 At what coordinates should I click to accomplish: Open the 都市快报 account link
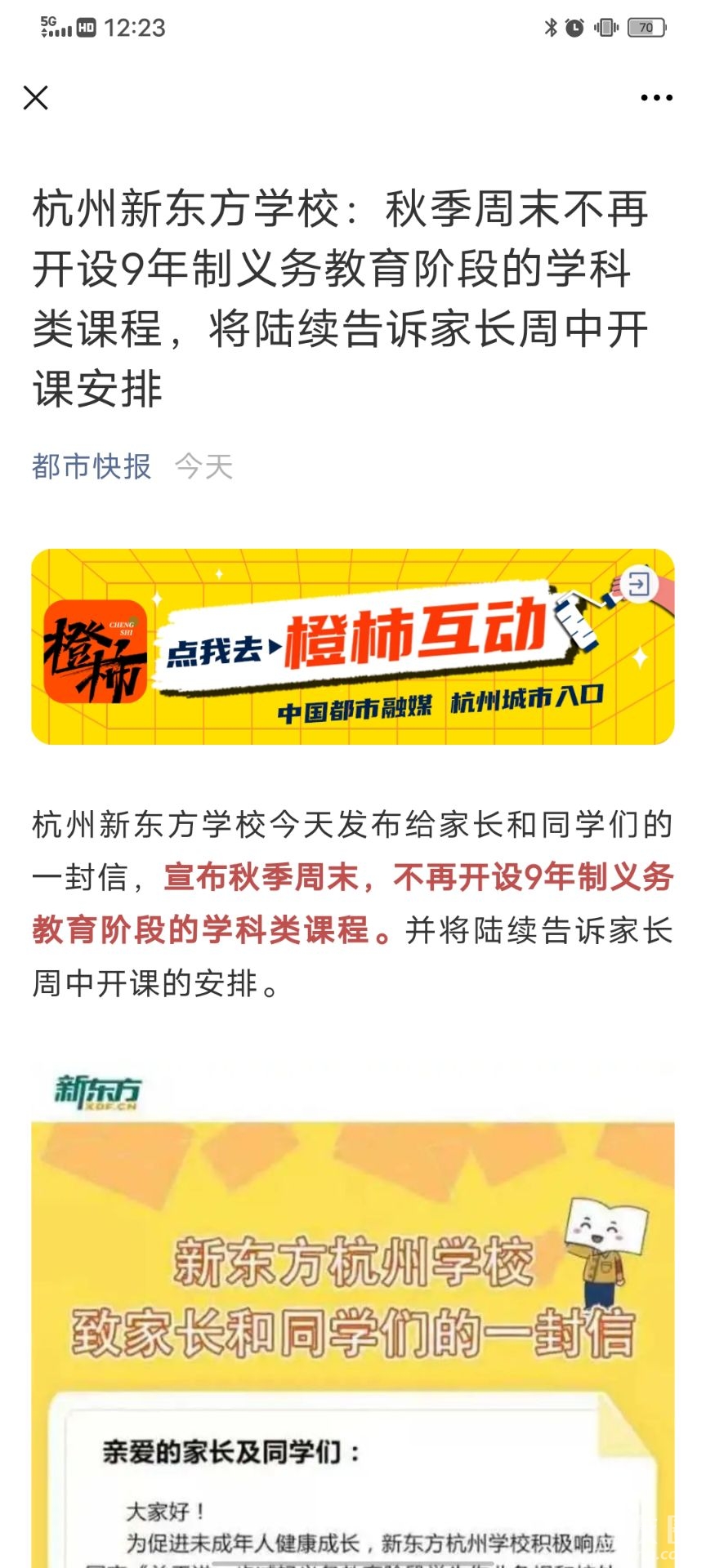click(92, 466)
